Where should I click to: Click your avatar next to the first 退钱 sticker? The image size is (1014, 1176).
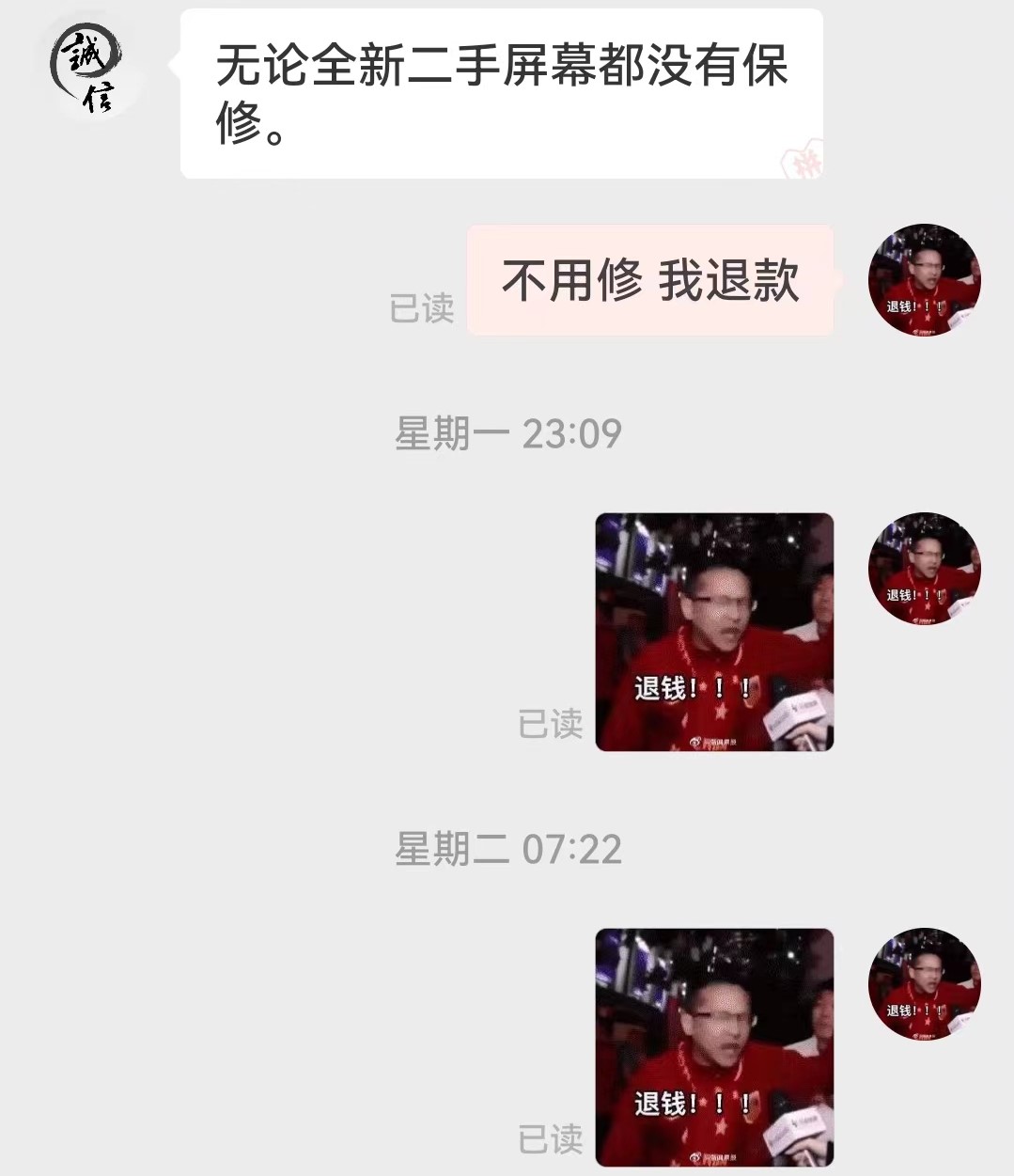tap(924, 567)
